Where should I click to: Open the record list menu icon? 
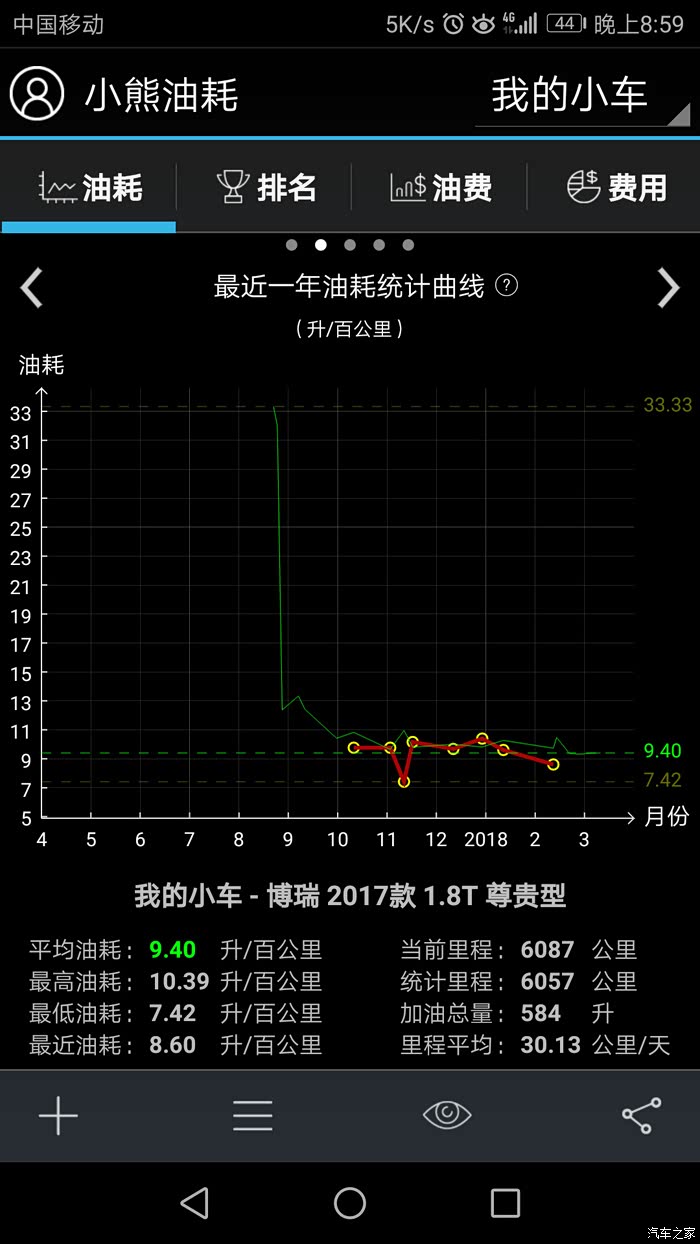[253, 1115]
